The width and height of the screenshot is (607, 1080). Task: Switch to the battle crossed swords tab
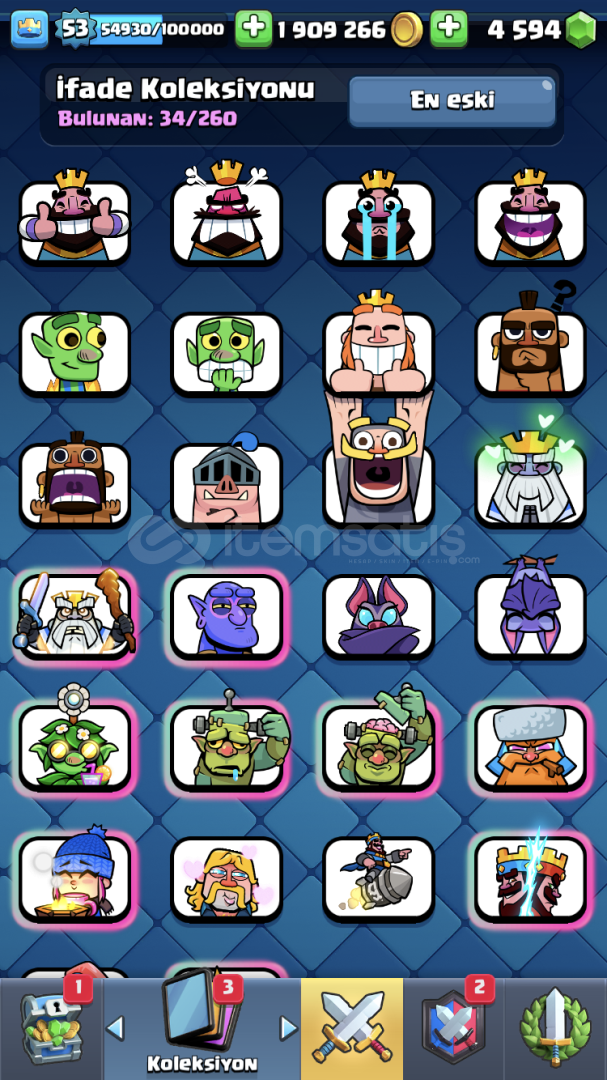(352, 1029)
